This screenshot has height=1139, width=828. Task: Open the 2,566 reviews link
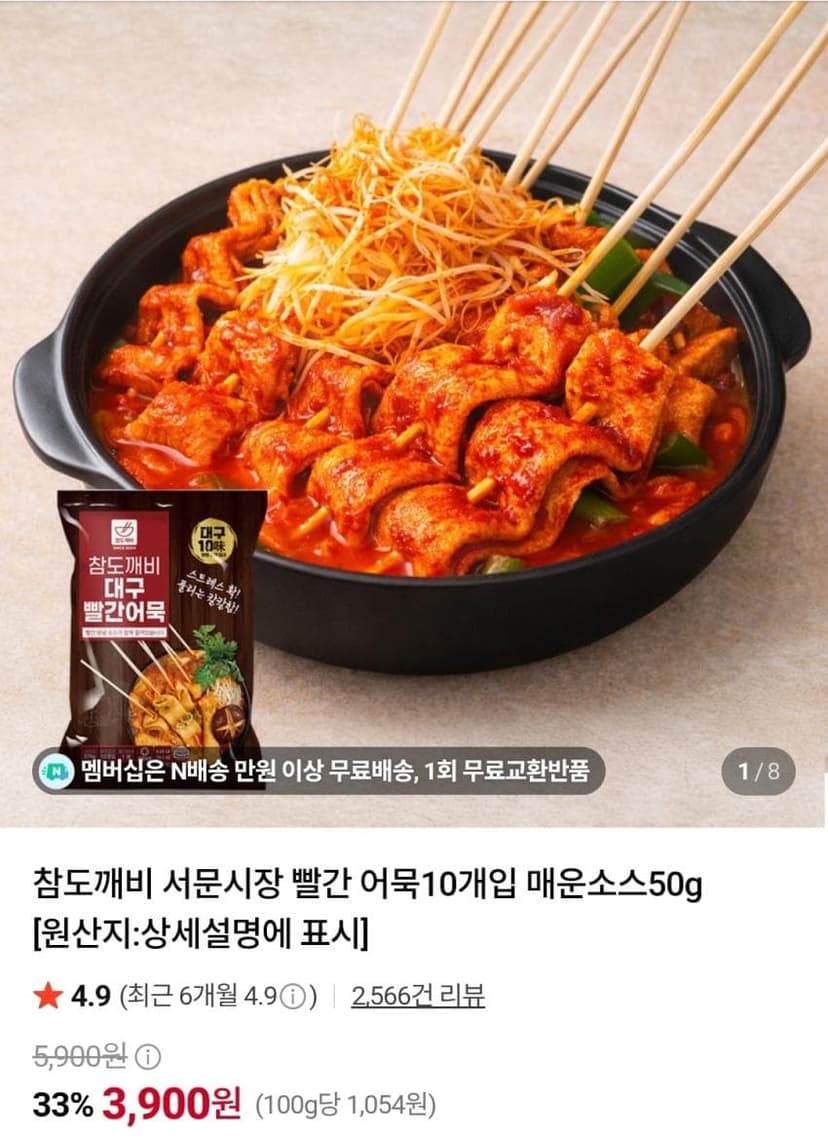click(418, 996)
